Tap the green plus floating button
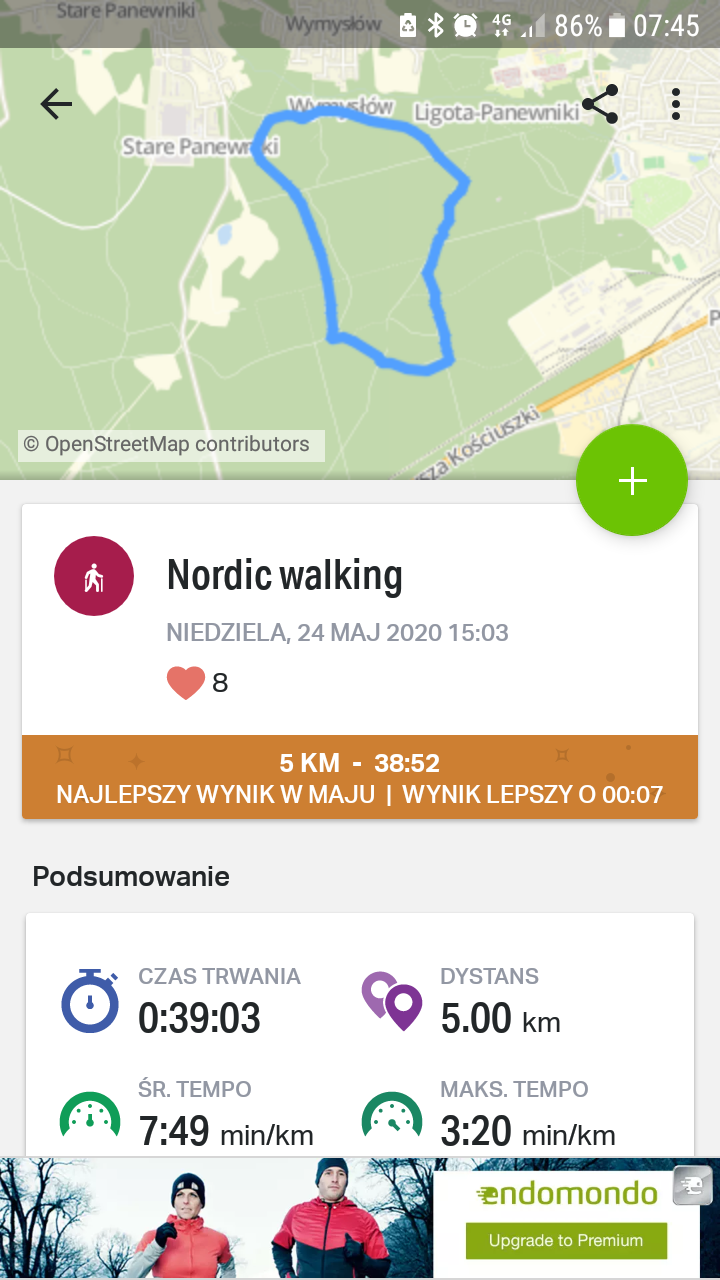Screen dimensions: 720x1280 pyautogui.click(x=631, y=481)
